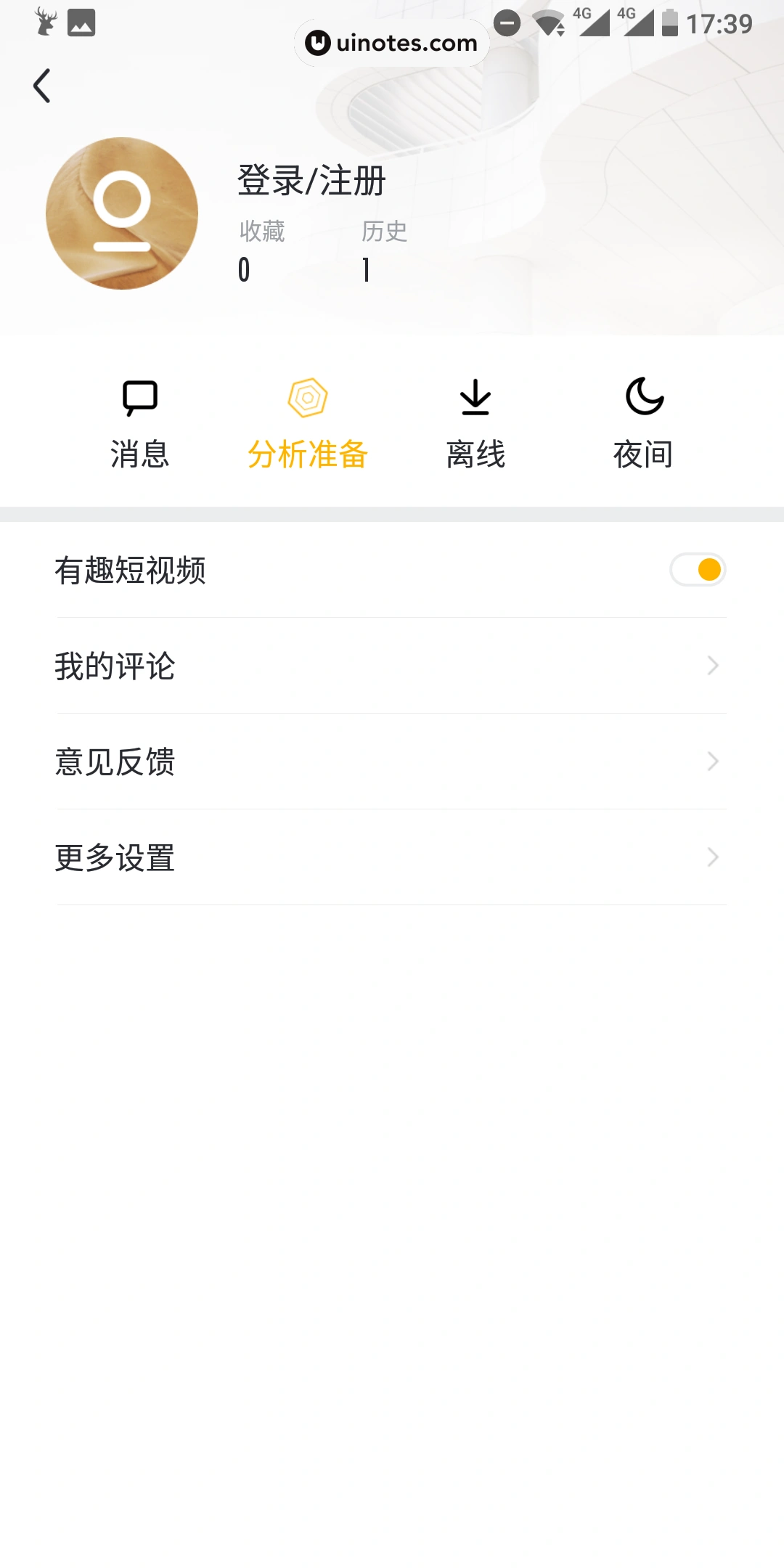
Task: Tap the deer icon in status bar
Action: pos(44,22)
